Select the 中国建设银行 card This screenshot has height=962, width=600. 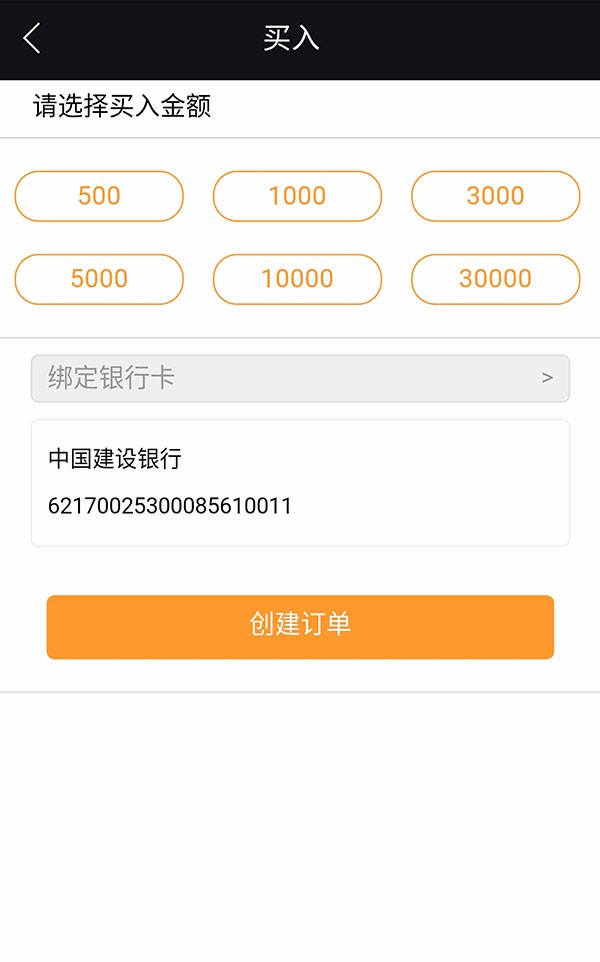pos(300,482)
